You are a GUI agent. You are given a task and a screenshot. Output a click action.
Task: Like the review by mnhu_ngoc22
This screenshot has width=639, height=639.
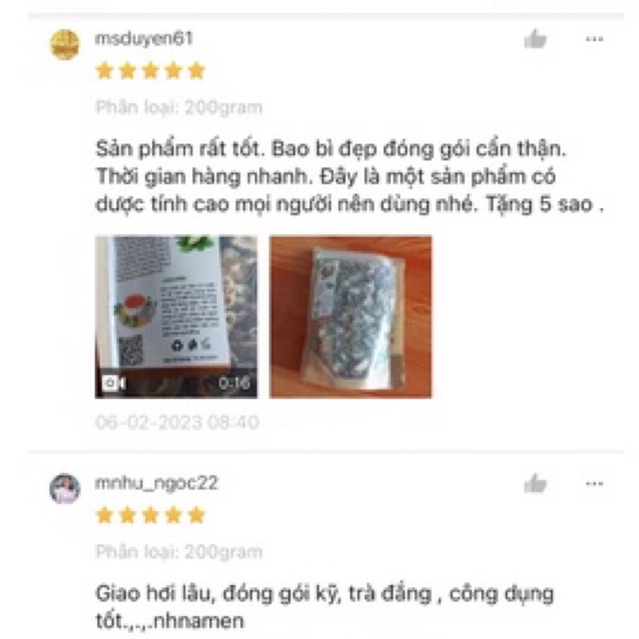pyautogui.click(x=535, y=484)
